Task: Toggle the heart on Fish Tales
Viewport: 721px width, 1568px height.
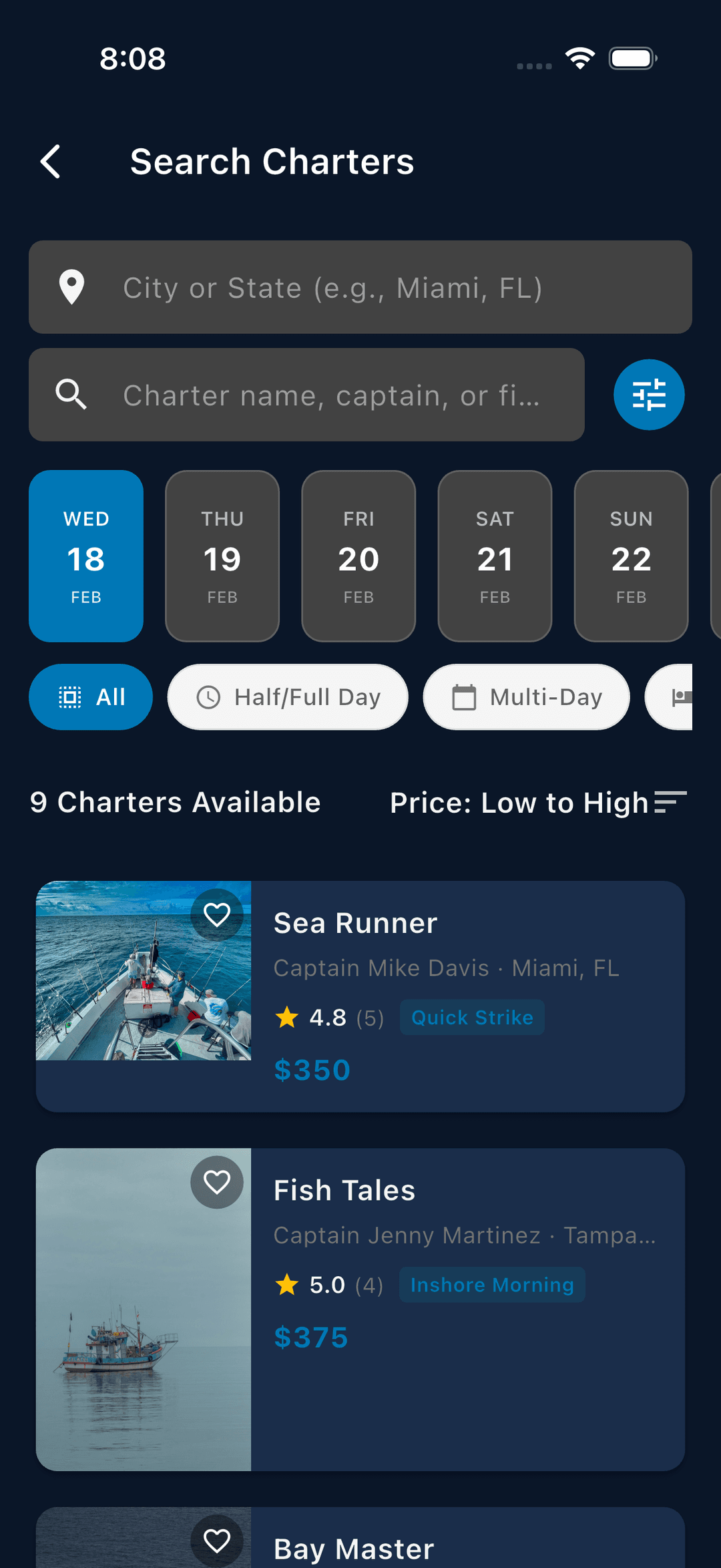Action: coord(218,1182)
